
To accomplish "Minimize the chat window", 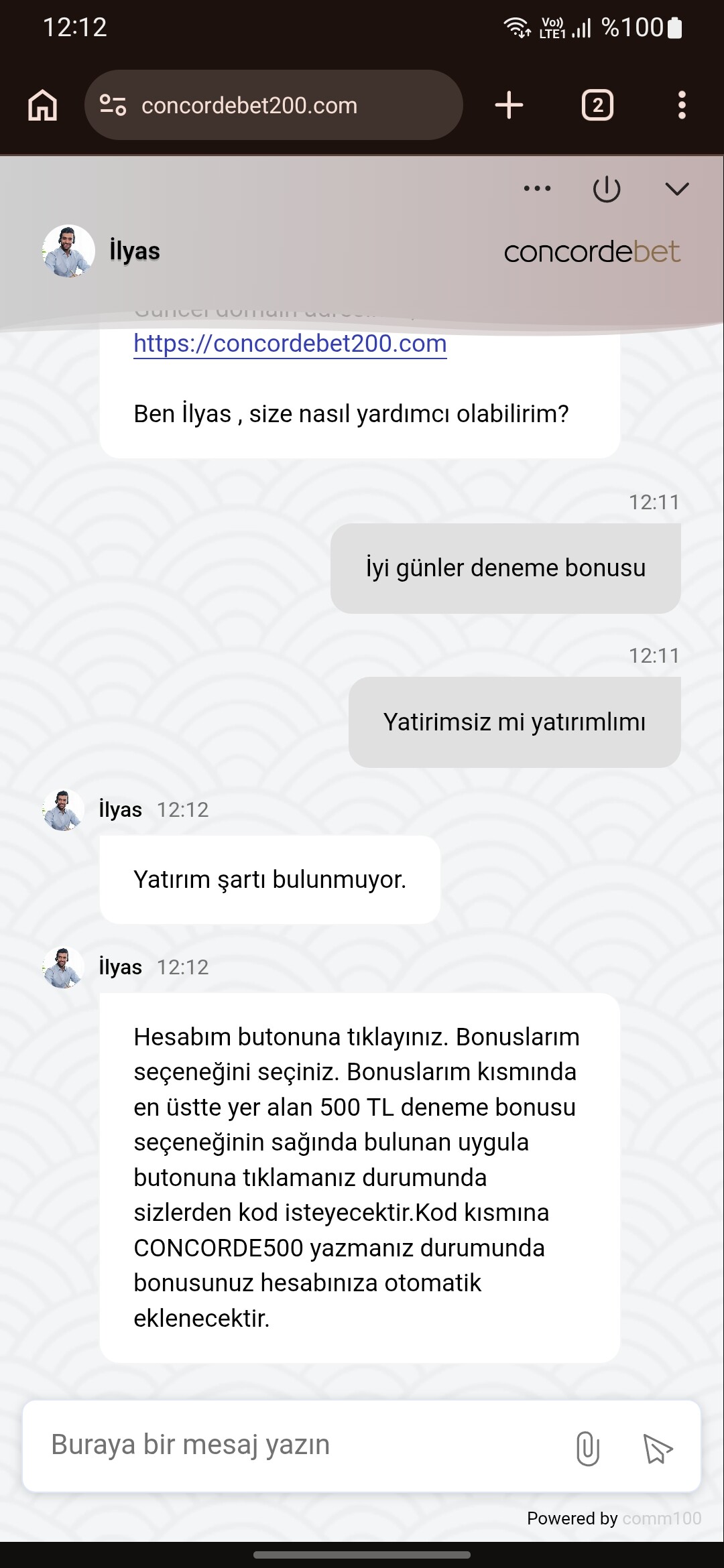I will 677,189.
